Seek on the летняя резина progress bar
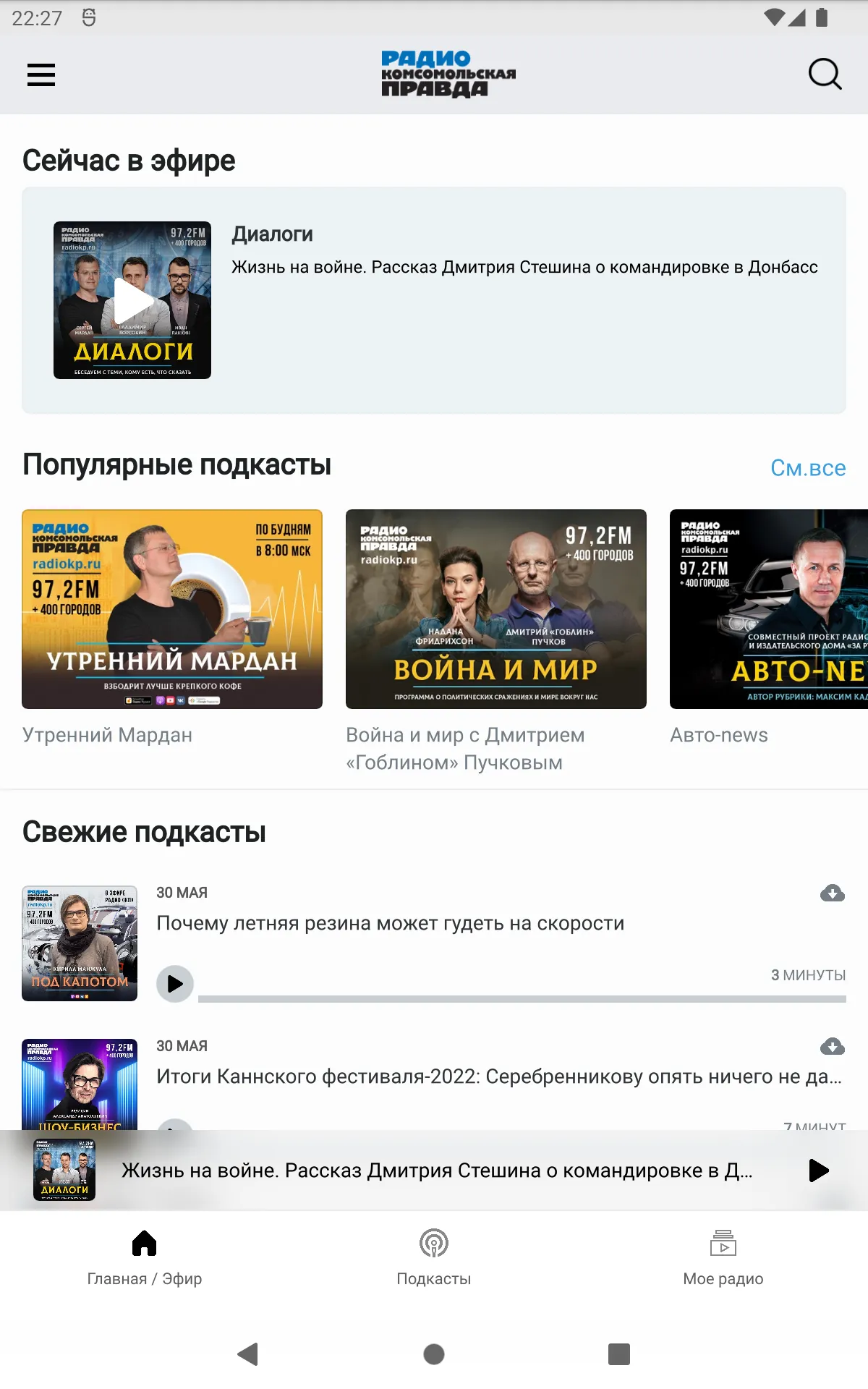Image resolution: width=868 pixels, height=1389 pixels. click(522, 999)
